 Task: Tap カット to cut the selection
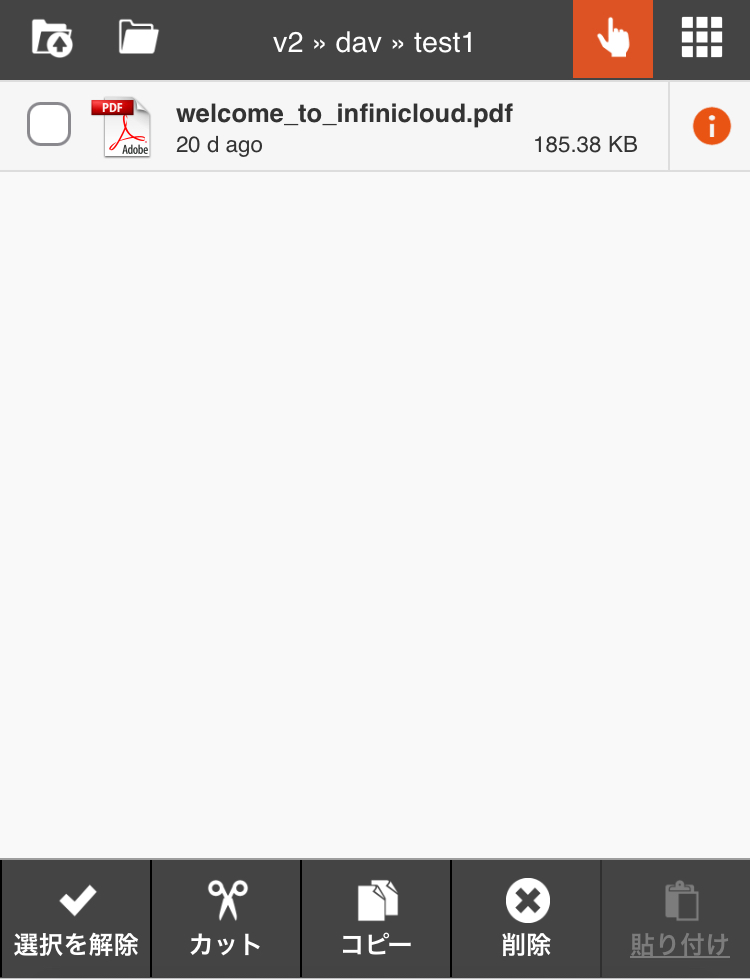click(226, 919)
